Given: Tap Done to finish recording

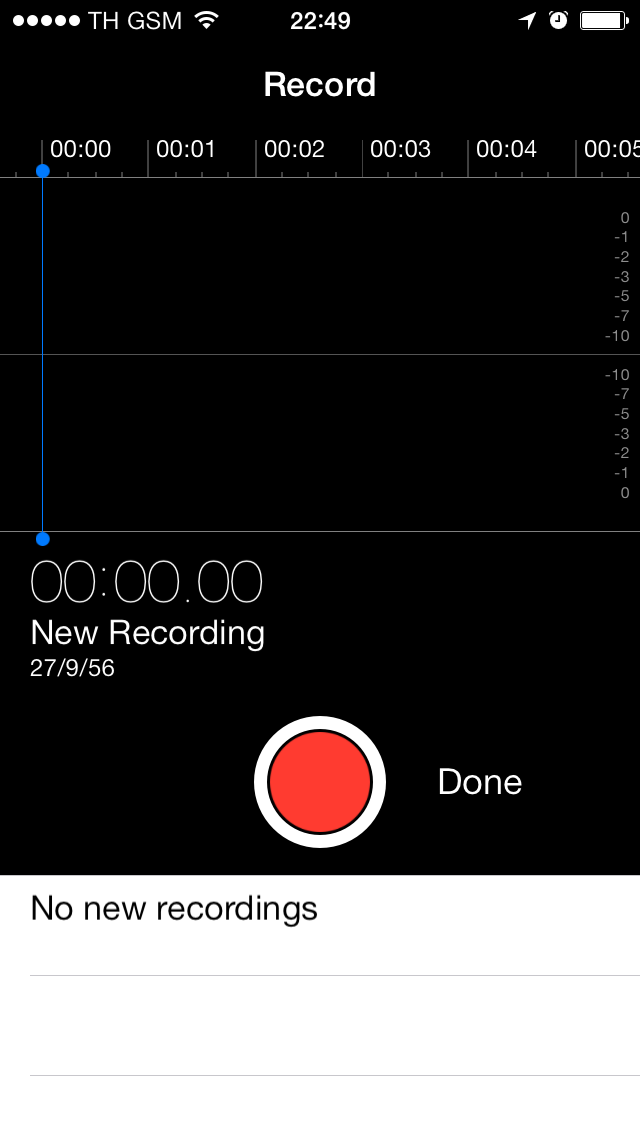Looking at the screenshot, I should (480, 782).
